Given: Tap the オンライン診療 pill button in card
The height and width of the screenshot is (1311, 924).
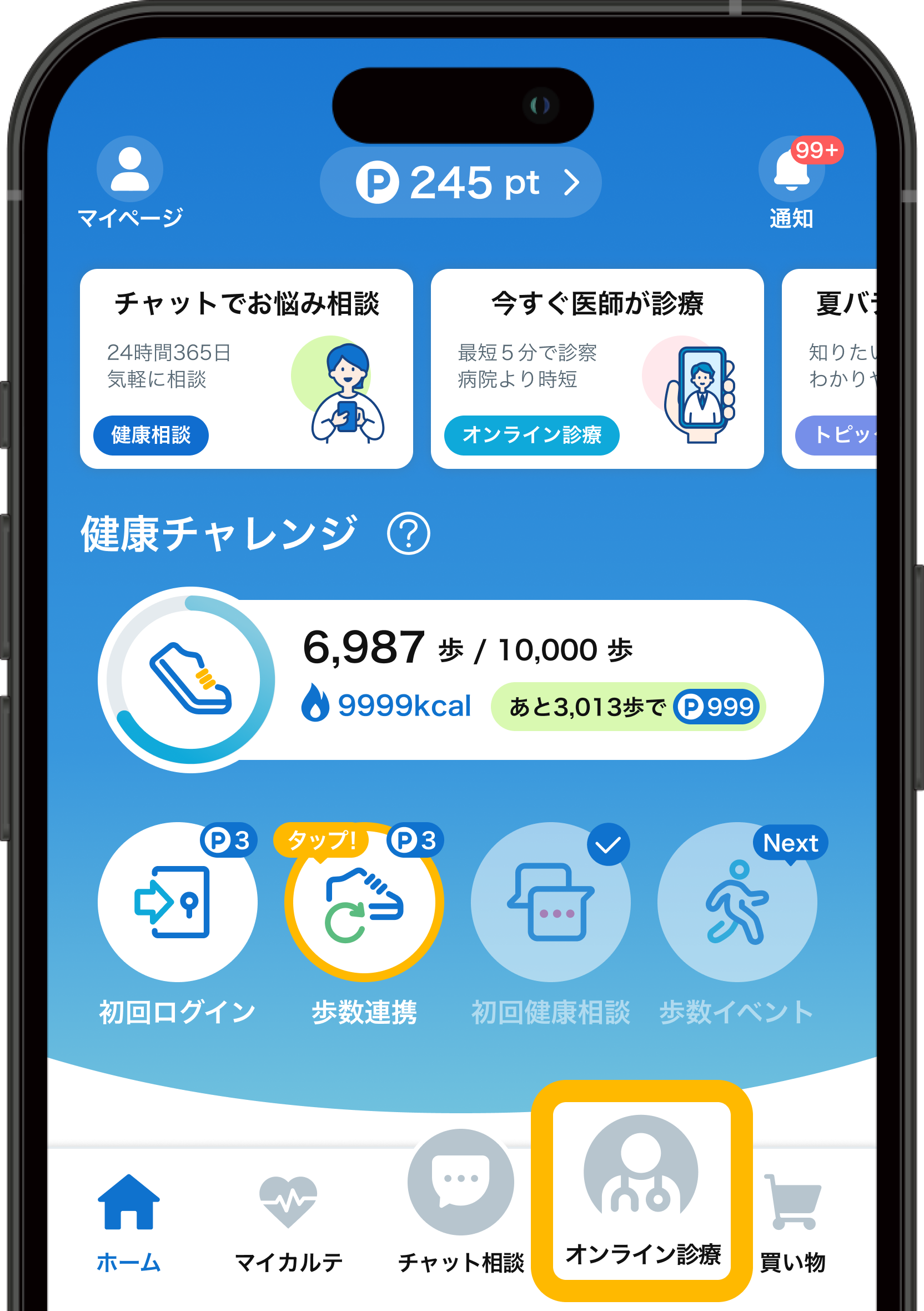Looking at the screenshot, I should 531,435.
